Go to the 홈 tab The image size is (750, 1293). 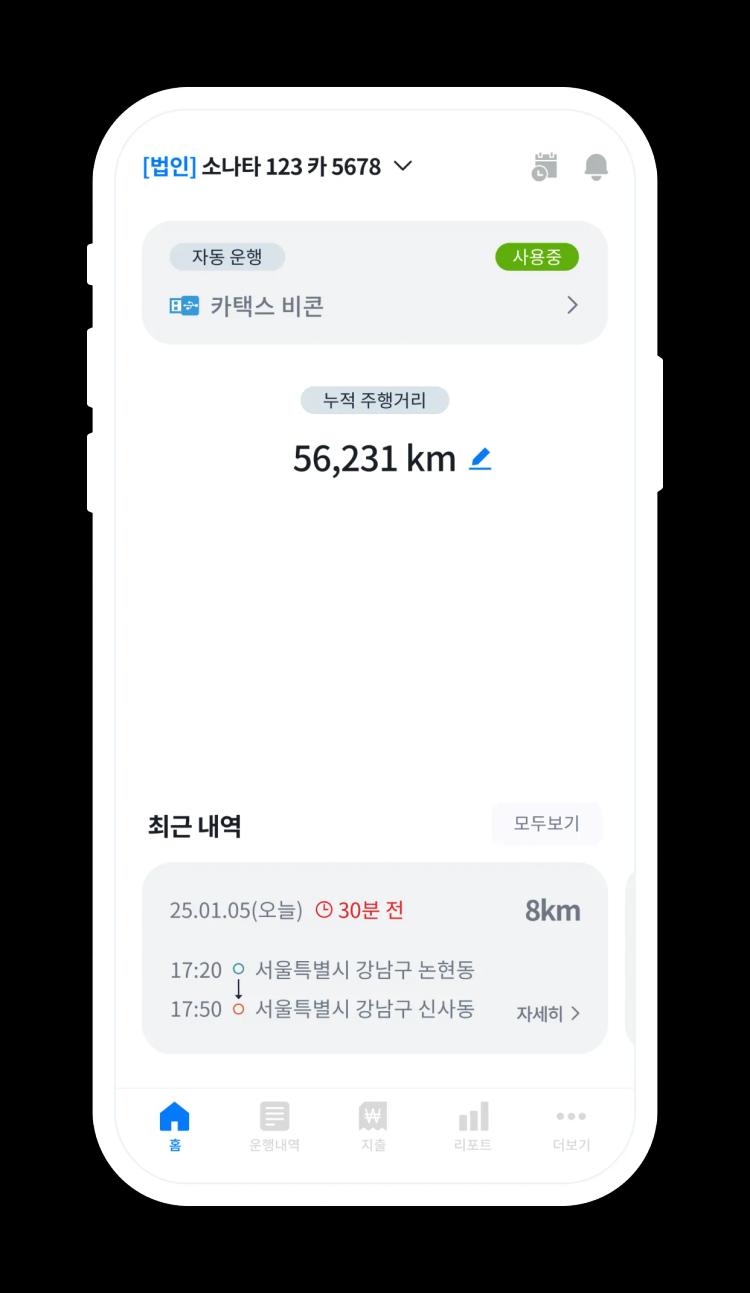click(175, 1127)
